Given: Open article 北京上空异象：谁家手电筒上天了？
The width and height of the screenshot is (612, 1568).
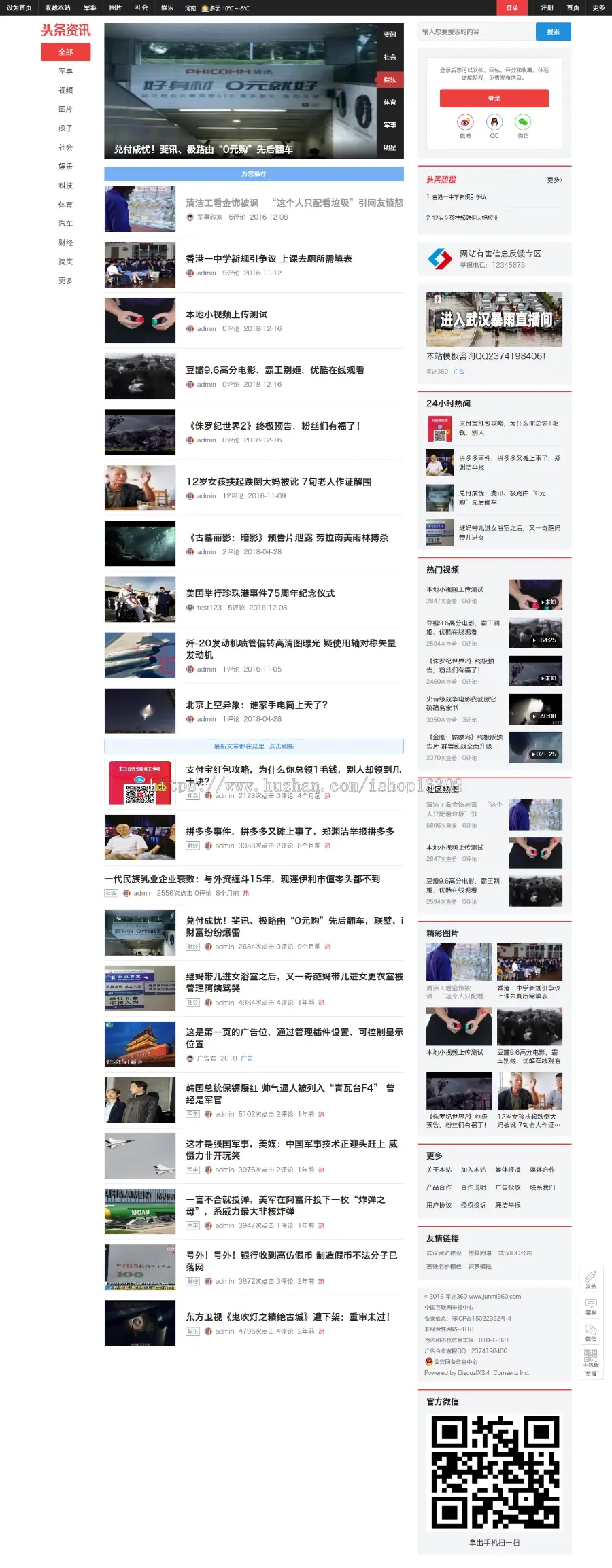Looking at the screenshot, I should (x=256, y=705).
